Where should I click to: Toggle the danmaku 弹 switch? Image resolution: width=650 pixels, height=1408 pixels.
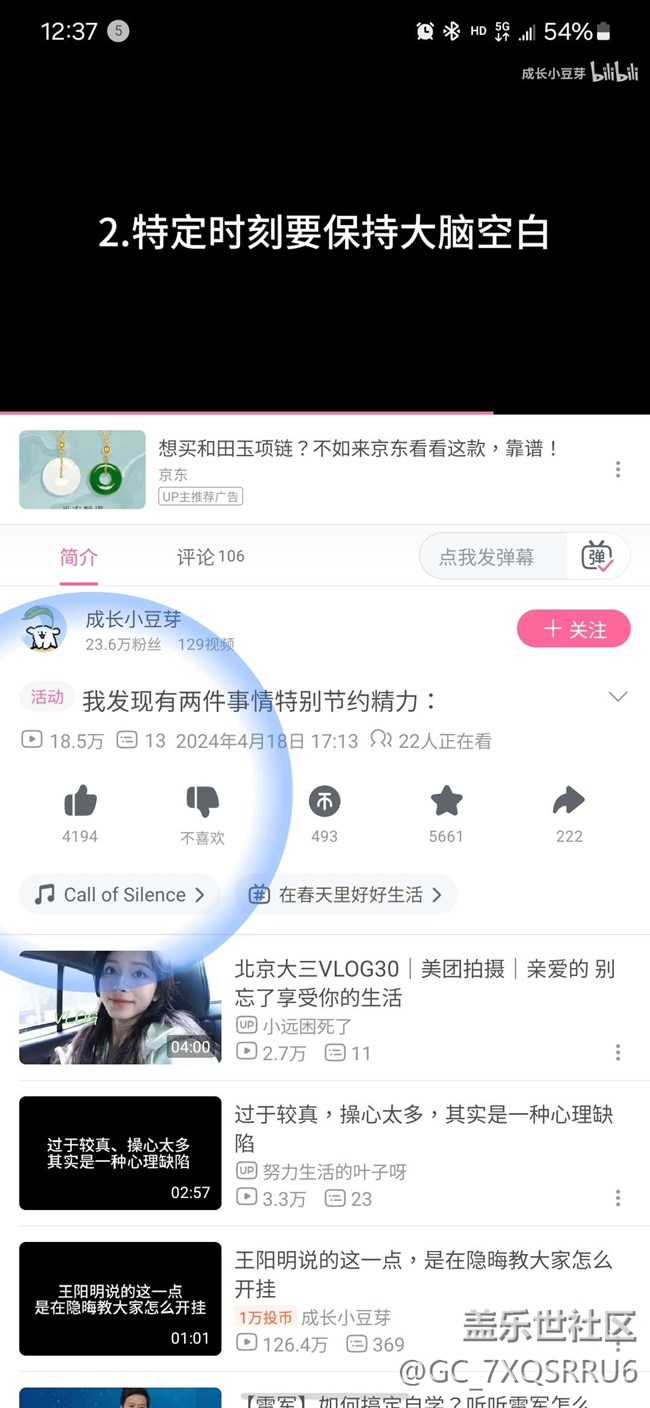(x=597, y=557)
